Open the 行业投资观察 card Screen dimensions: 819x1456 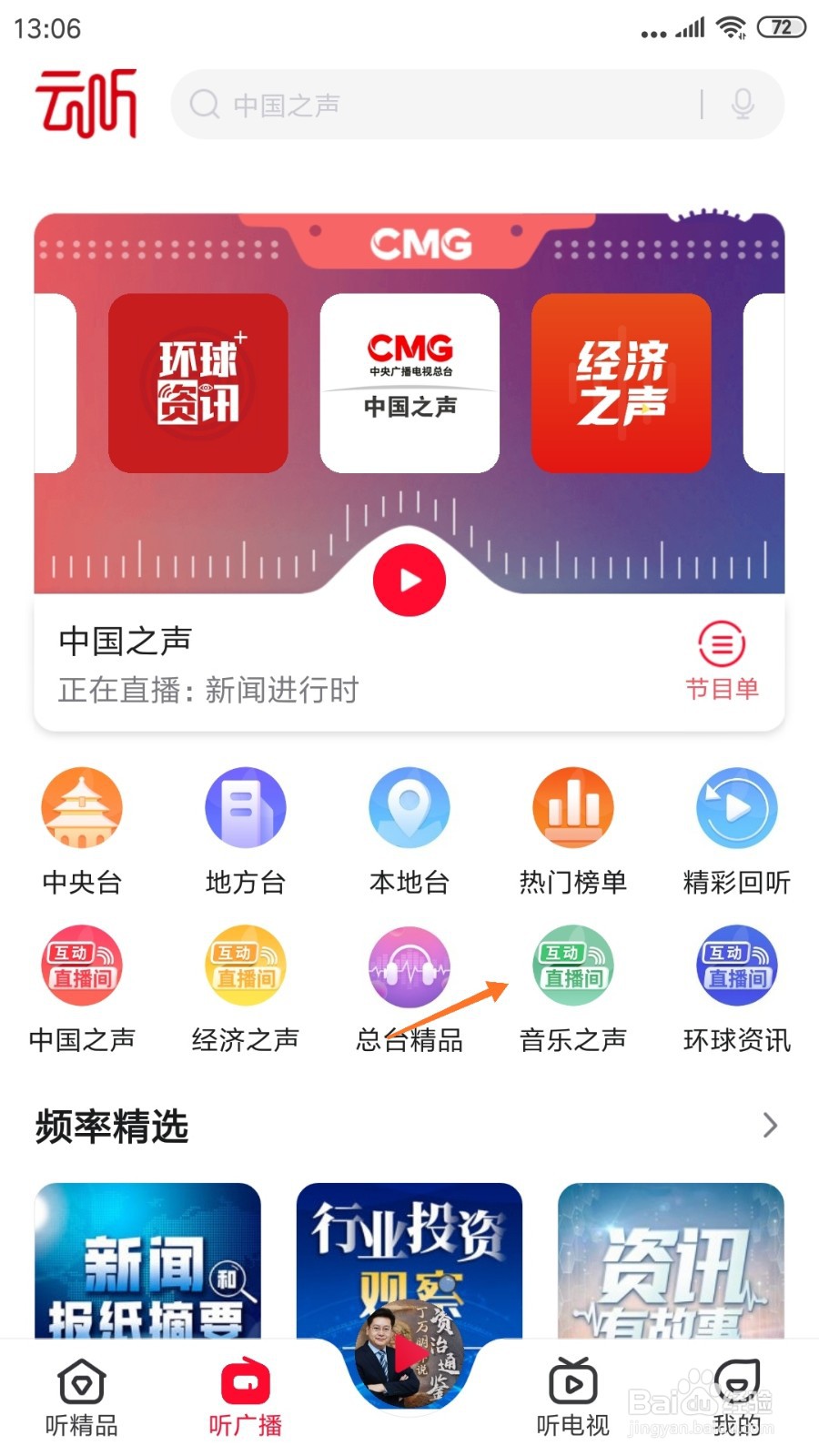(409, 1238)
